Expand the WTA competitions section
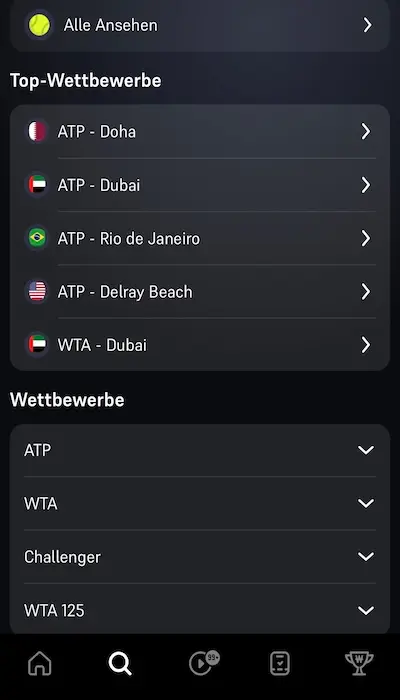Image resolution: width=400 pixels, height=700 pixels. [200, 503]
